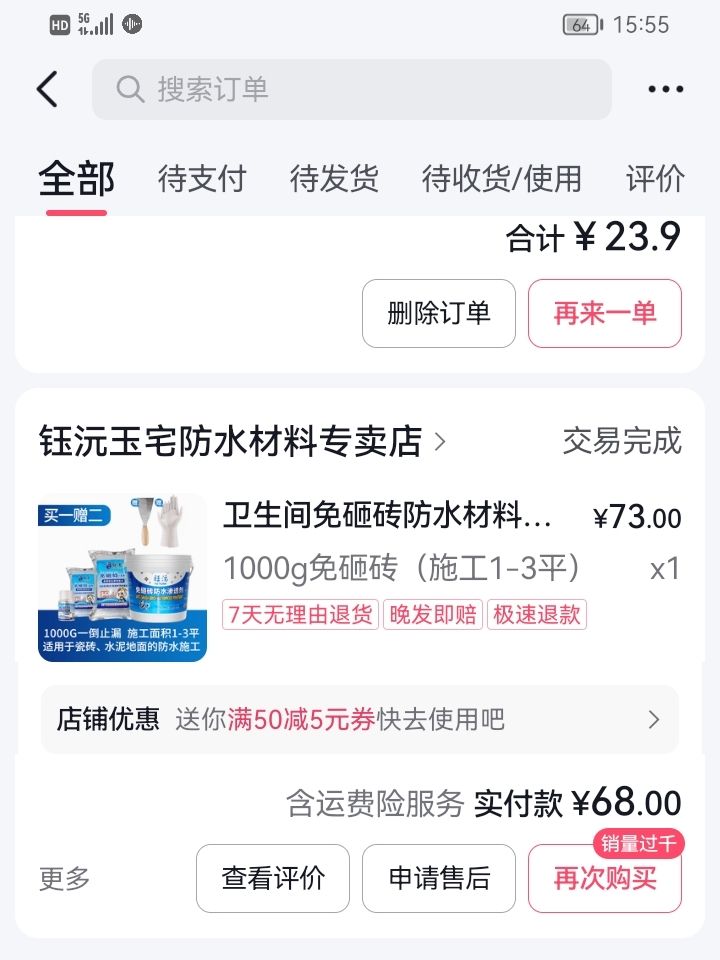
Task: Select the 待发货 tab
Action: (x=334, y=179)
